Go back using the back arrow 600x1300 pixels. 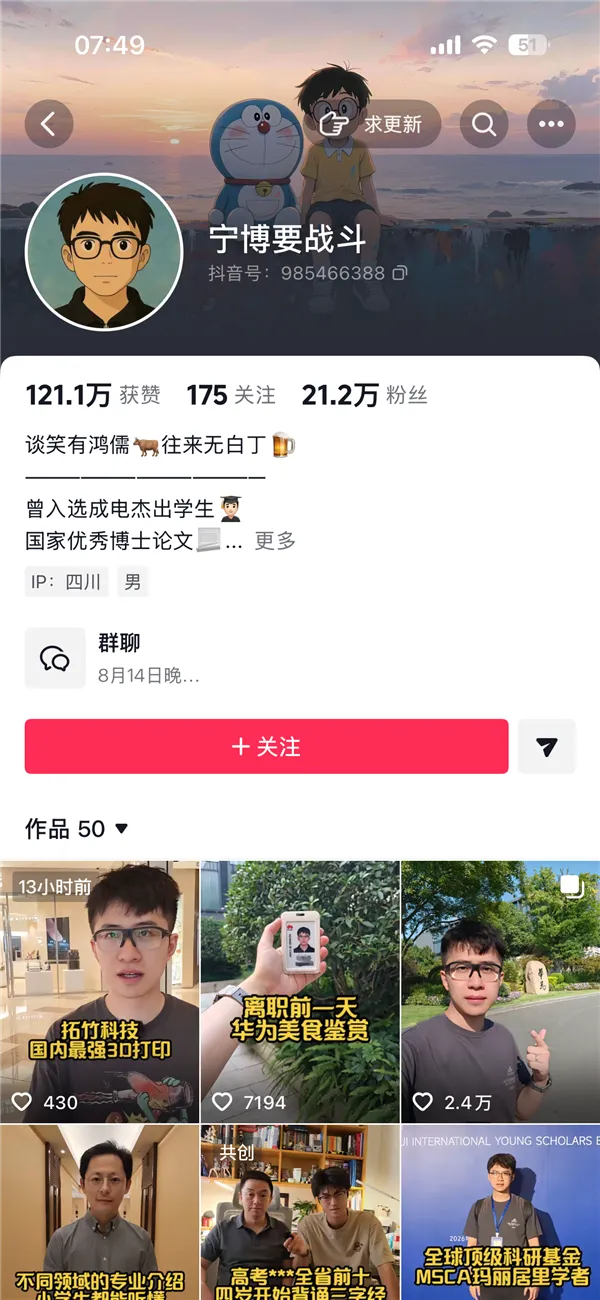pyautogui.click(x=49, y=125)
